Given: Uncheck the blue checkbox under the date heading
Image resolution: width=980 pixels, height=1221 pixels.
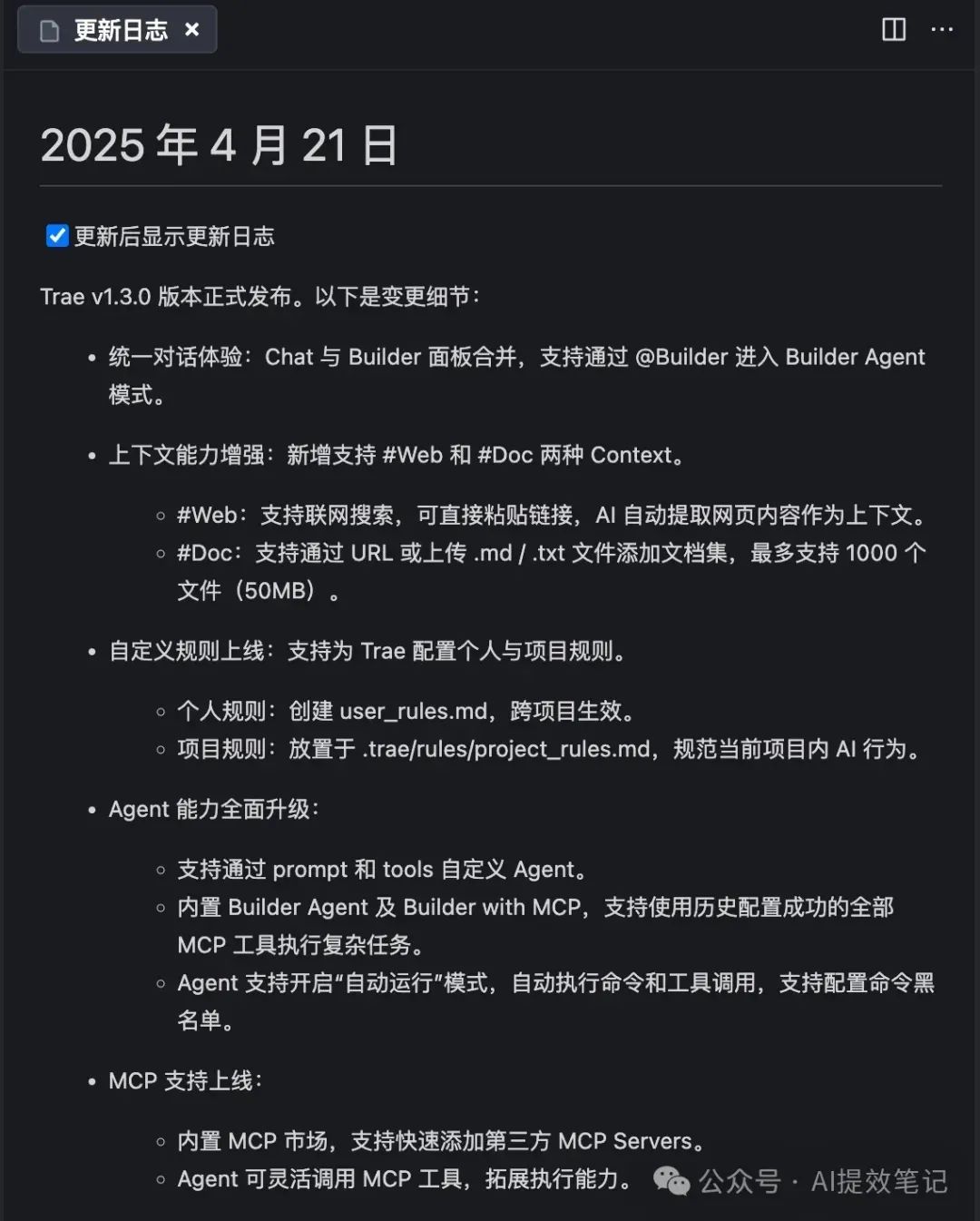Looking at the screenshot, I should click(x=57, y=236).
